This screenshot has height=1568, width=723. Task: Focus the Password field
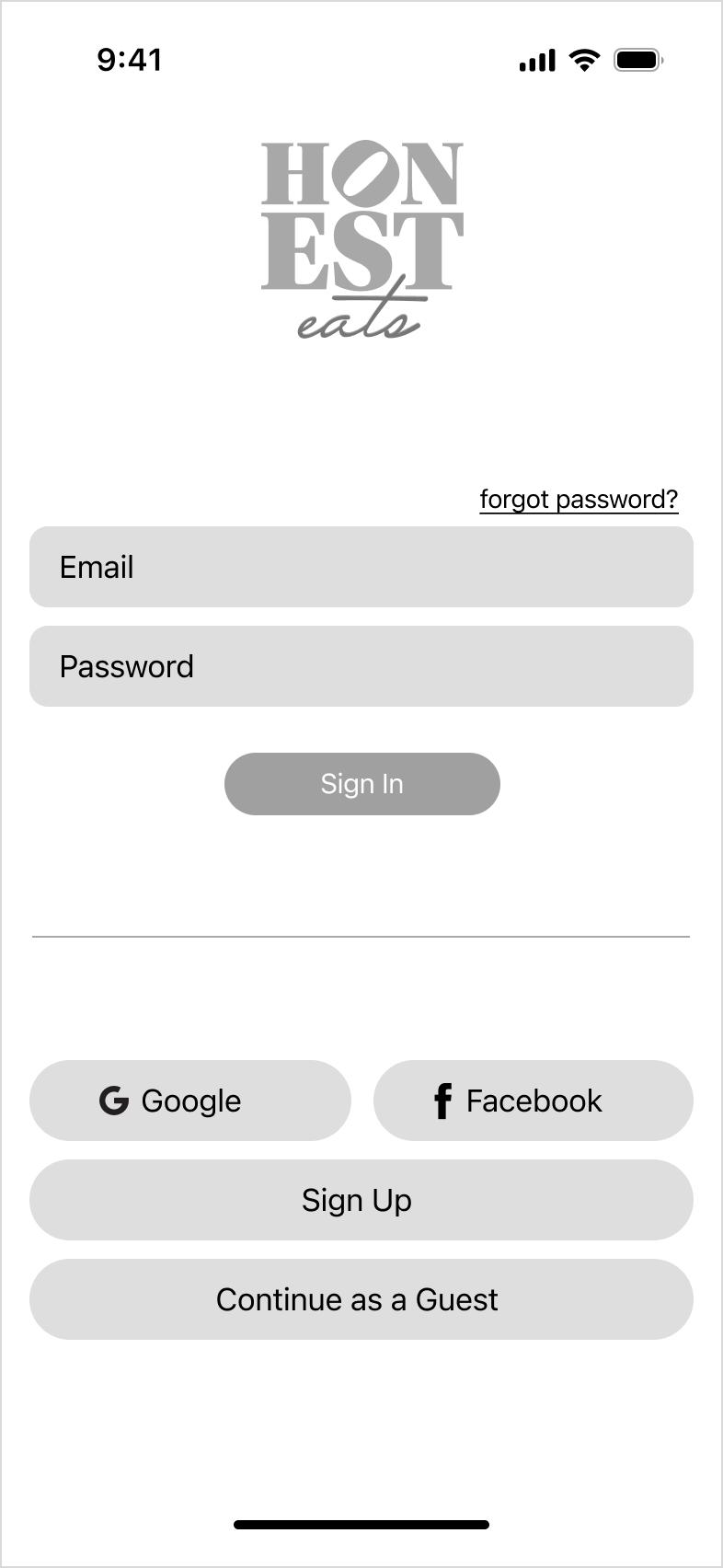pyautogui.click(x=361, y=666)
